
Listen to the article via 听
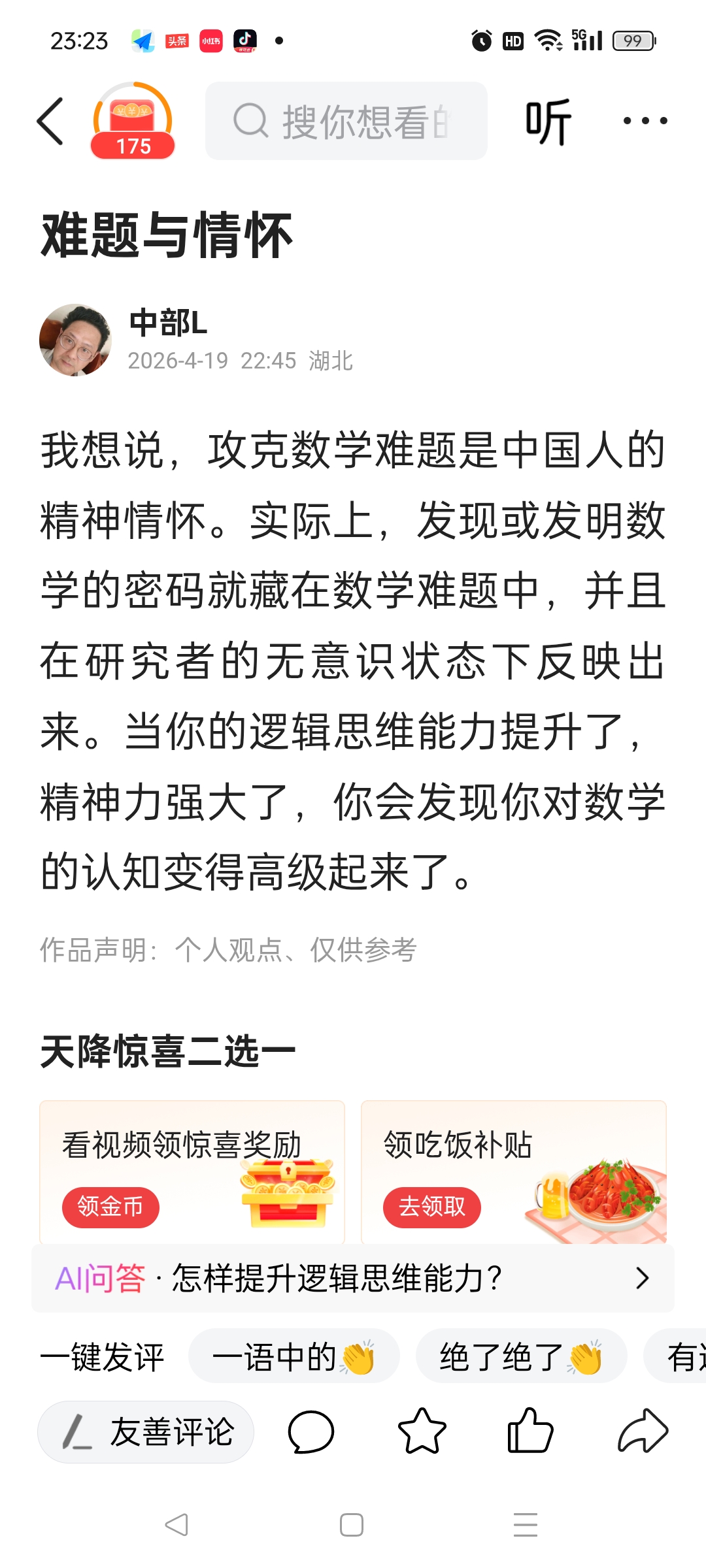[x=548, y=122]
